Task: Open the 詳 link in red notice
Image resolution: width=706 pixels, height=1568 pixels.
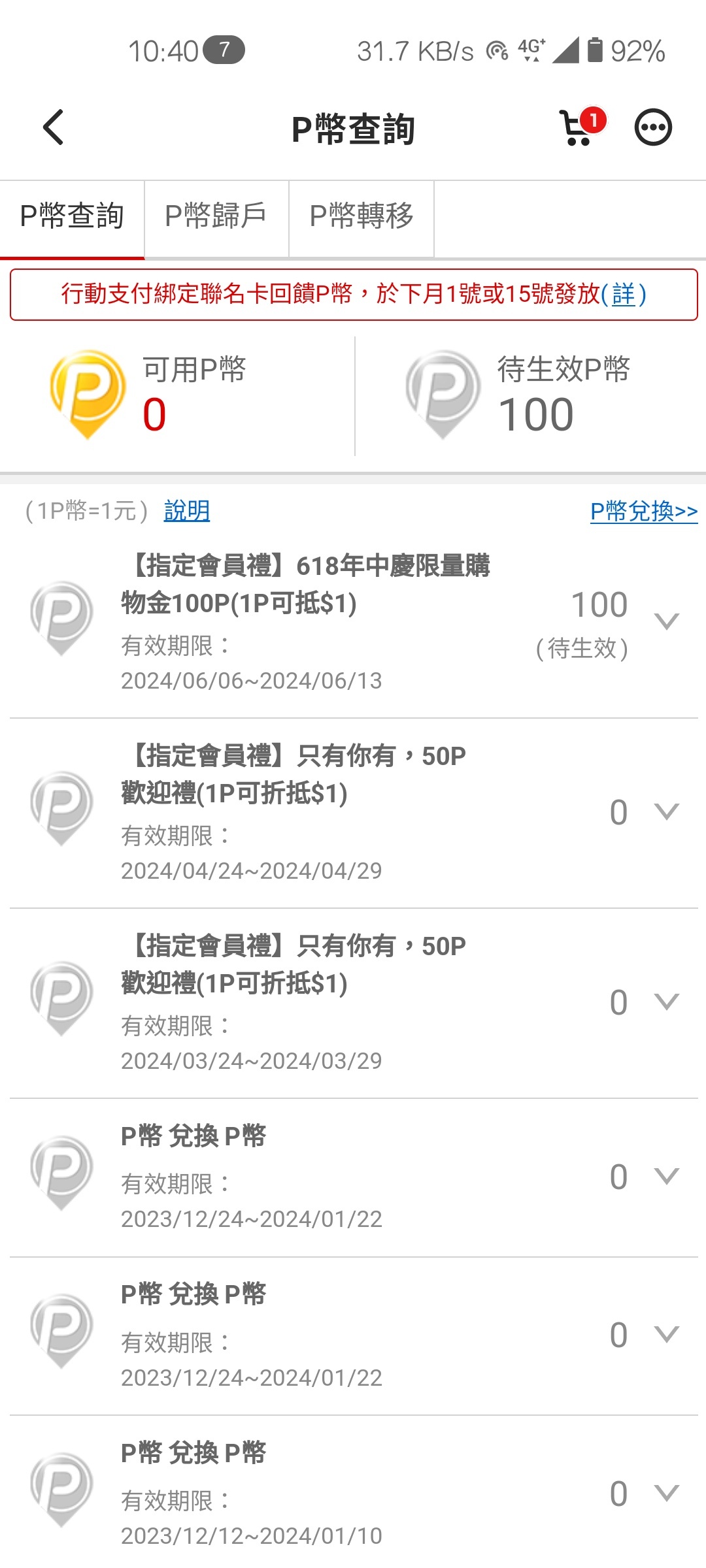Action: 624,294
